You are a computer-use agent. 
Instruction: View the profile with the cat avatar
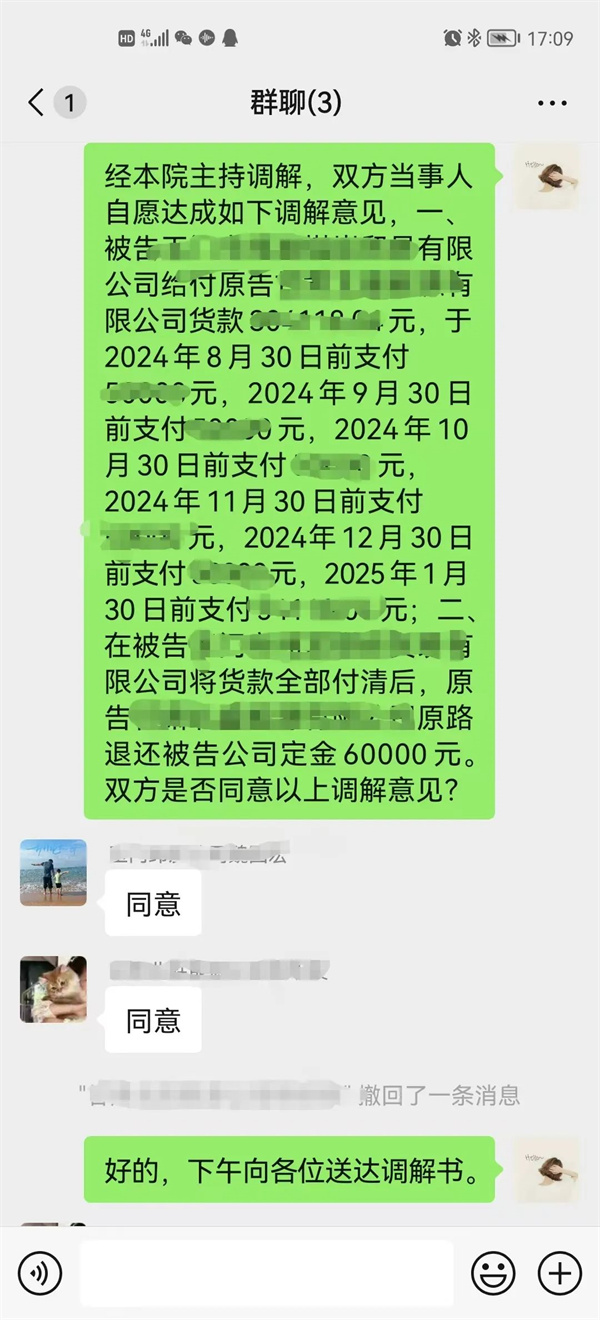(x=53, y=989)
